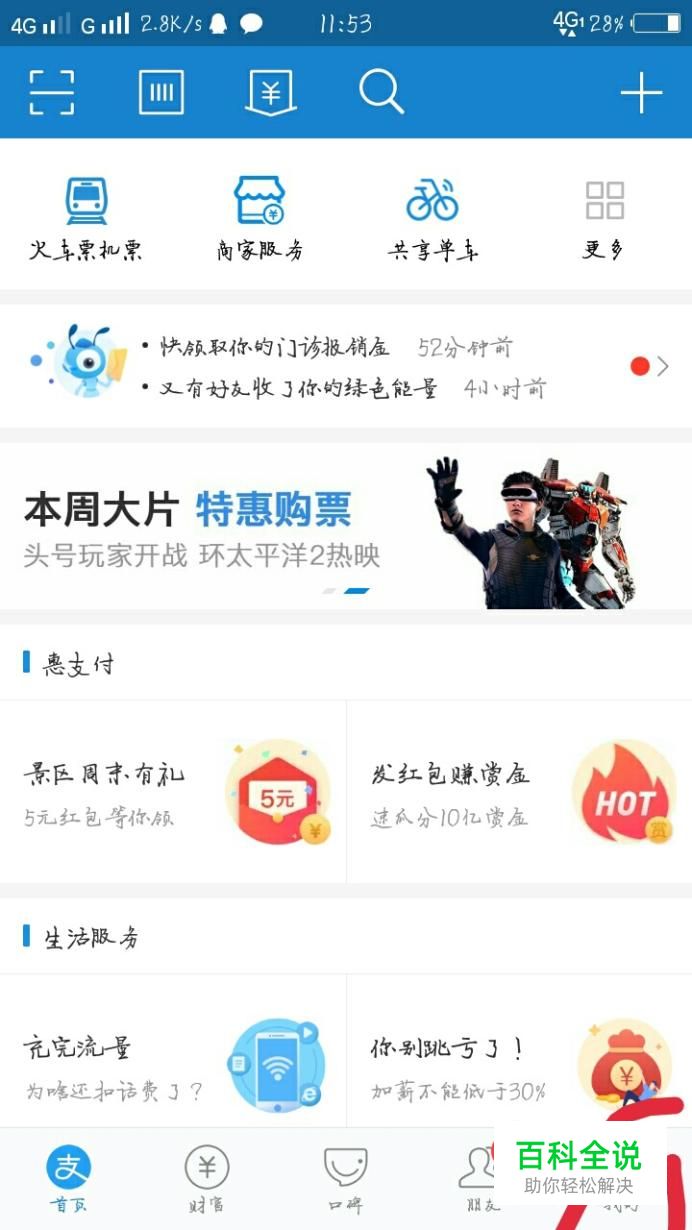Open the 发红包赚赏金 card
This screenshot has width=692, height=1230.
tap(519, 791)
